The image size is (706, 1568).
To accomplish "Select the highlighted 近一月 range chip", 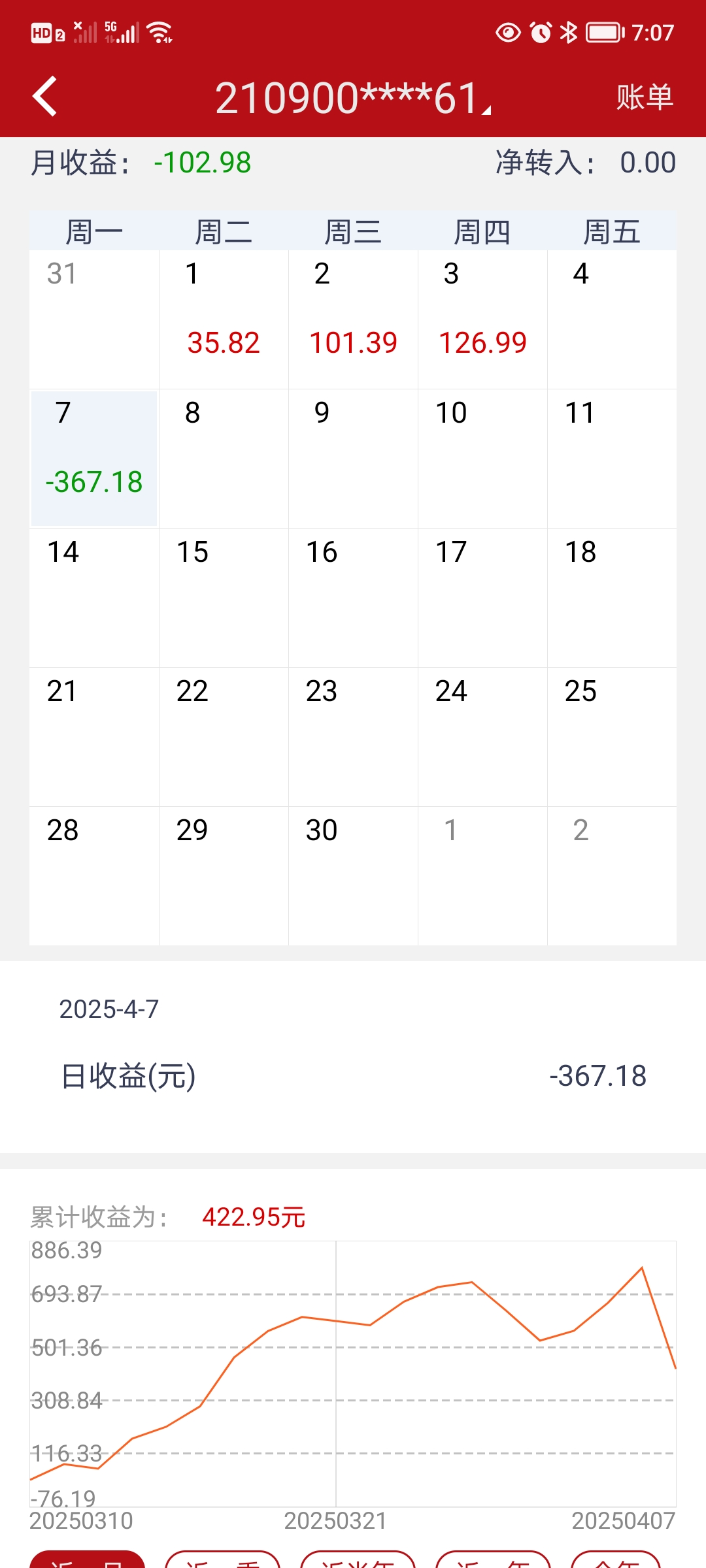I will coord(87,1561).
